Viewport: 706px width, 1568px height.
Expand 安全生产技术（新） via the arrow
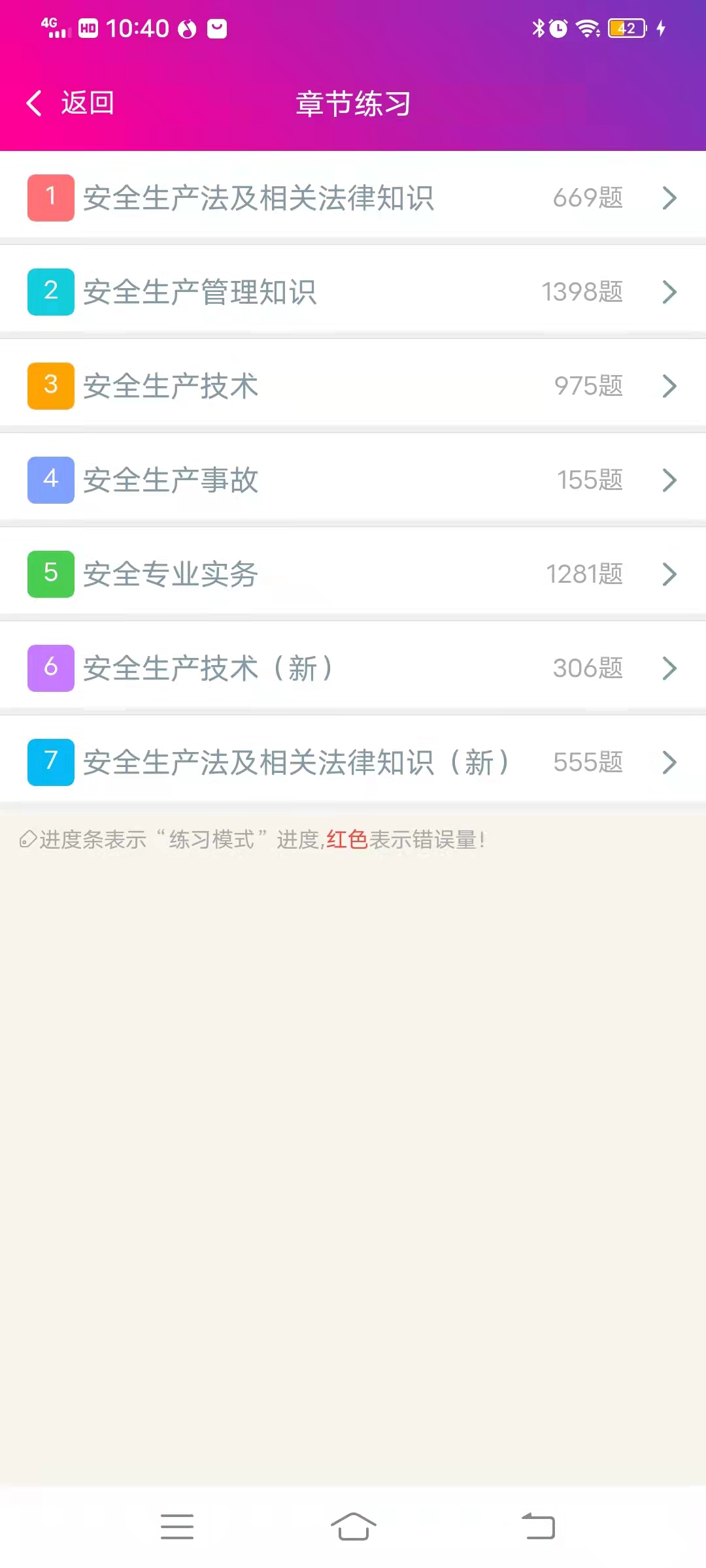tap(669, 668)
